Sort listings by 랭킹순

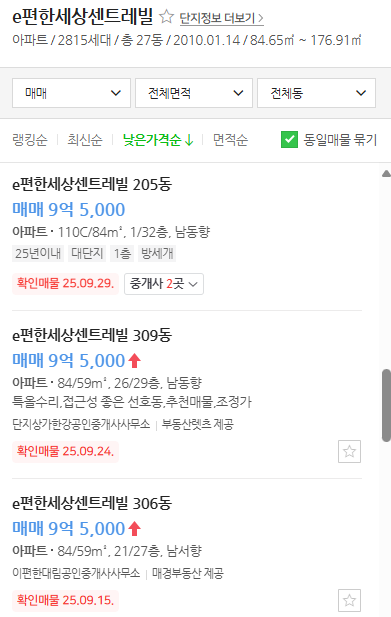[x=30, y=140]
